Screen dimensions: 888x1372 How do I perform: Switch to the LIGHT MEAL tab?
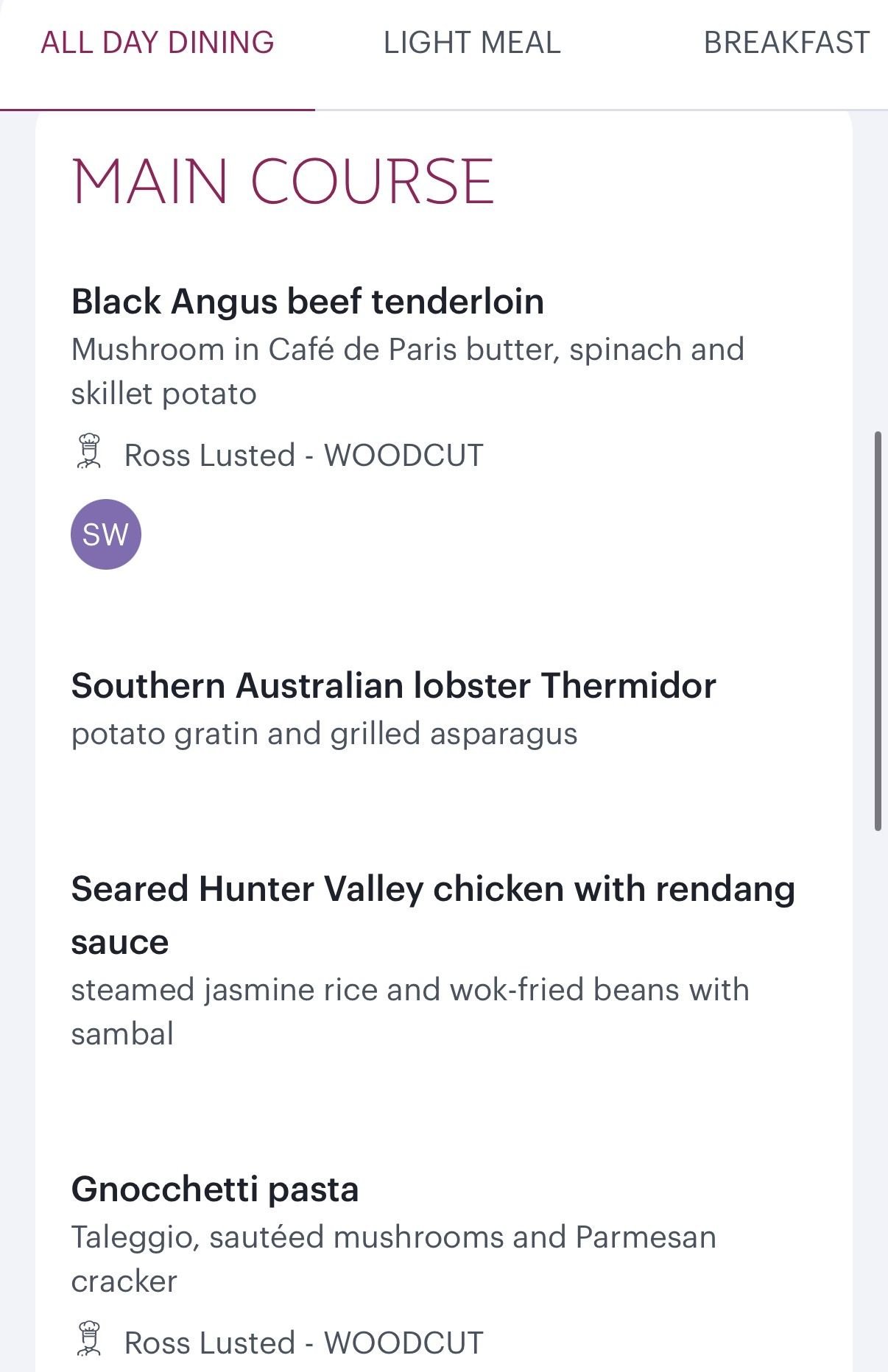click(473, 43)
